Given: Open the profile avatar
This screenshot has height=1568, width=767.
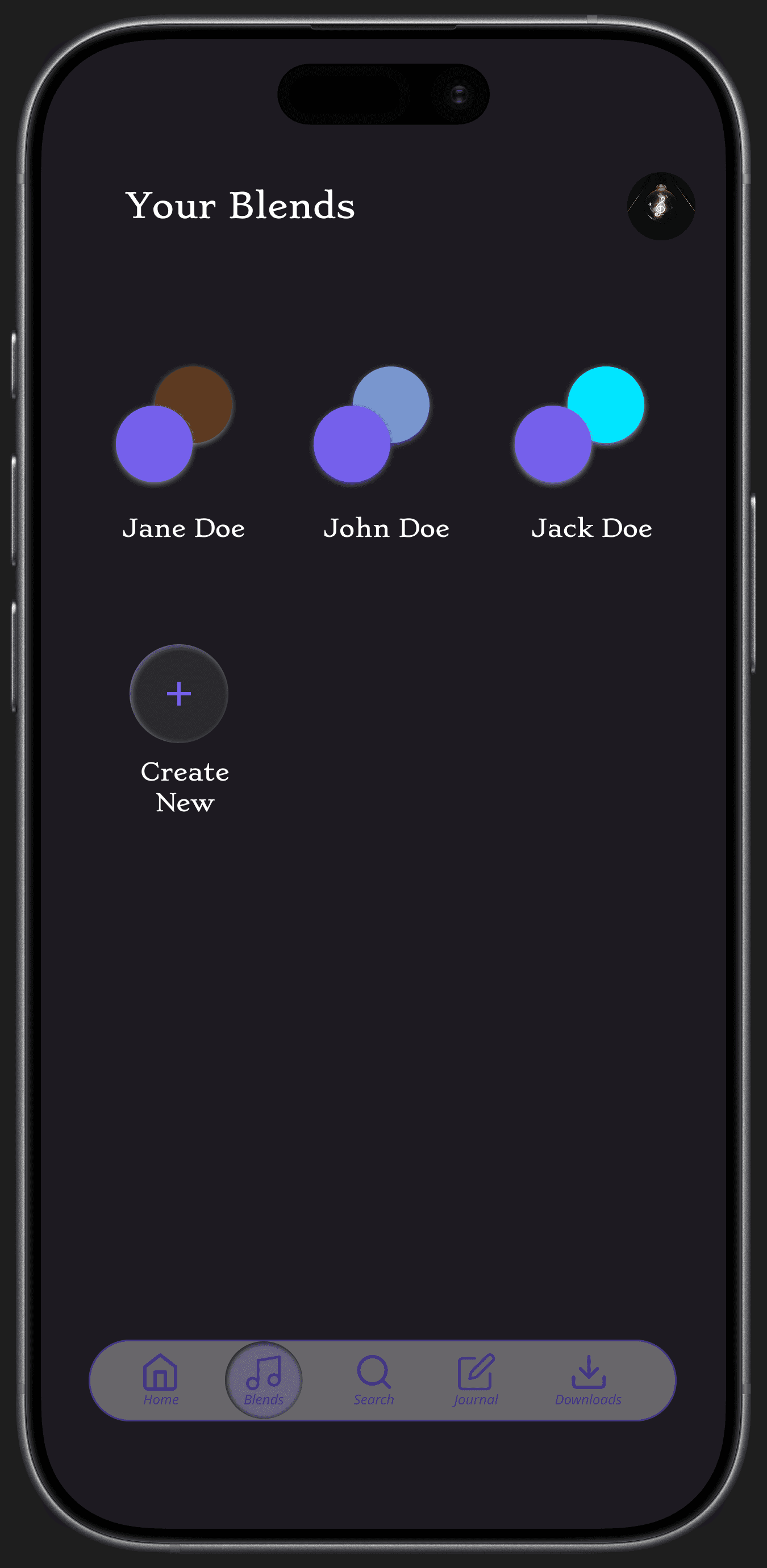Looking at the screenshot, I should [661, 206].
